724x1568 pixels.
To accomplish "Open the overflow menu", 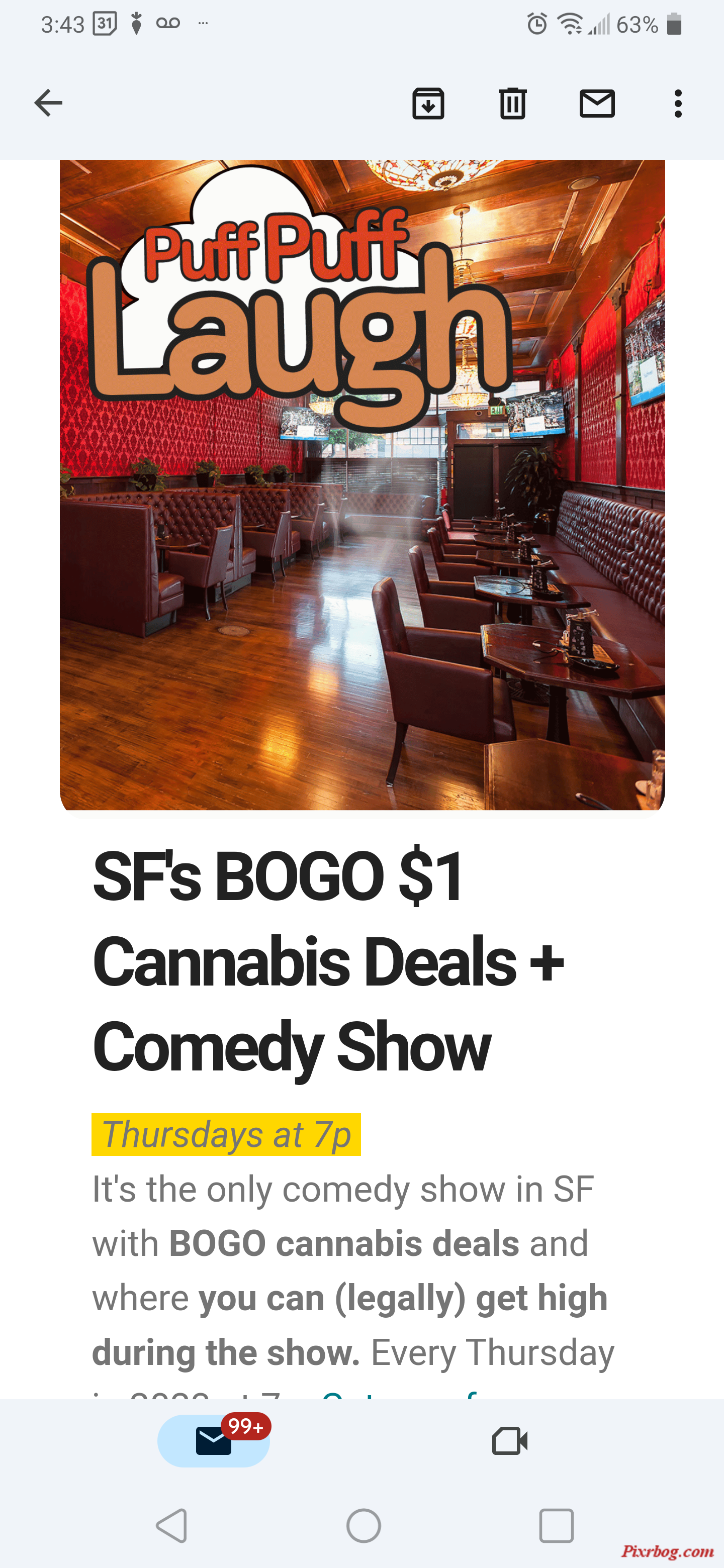I will tap(678, 103).
